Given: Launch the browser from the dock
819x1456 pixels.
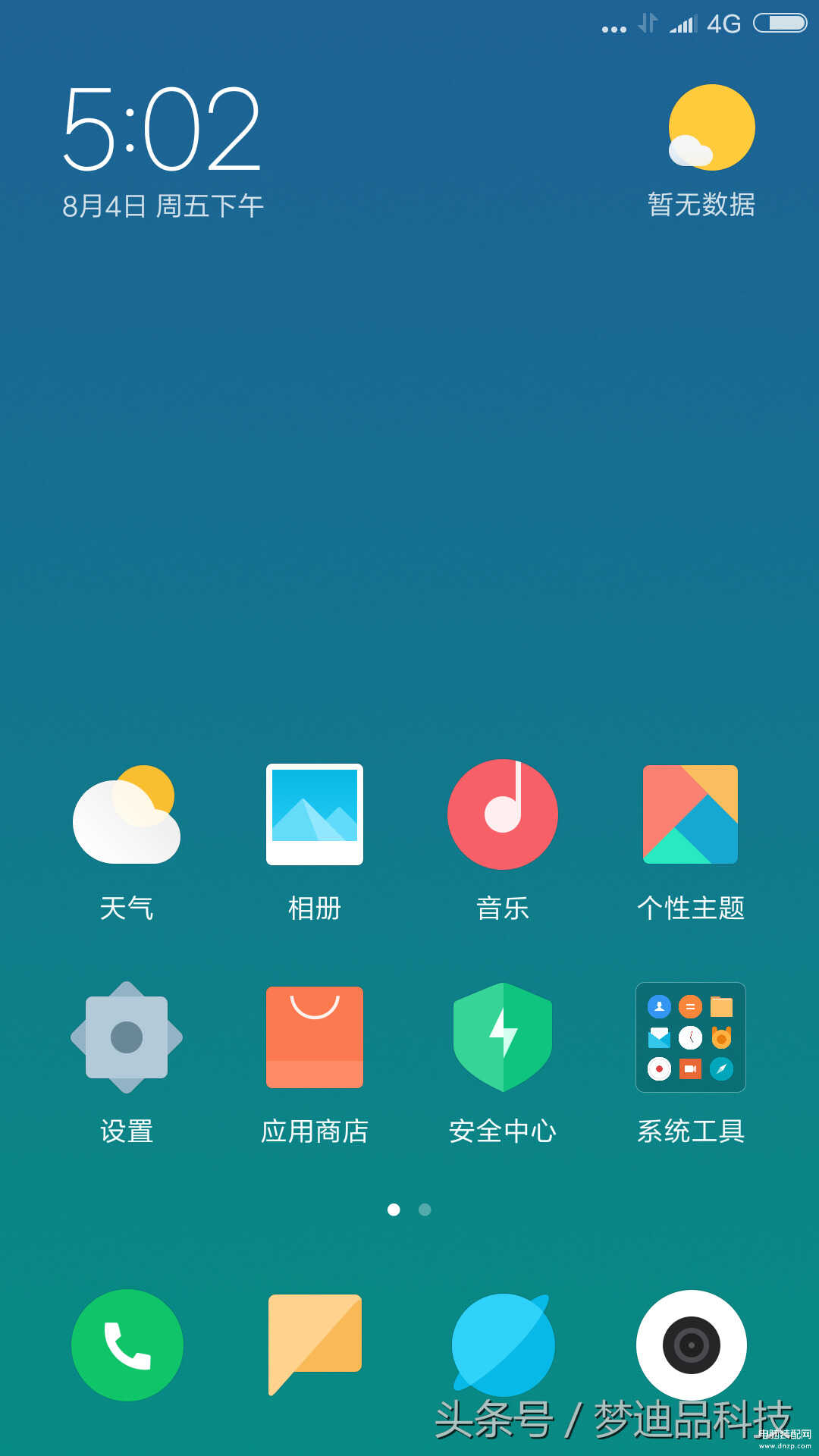Looking at the screenshot, I should (502, 1345).
